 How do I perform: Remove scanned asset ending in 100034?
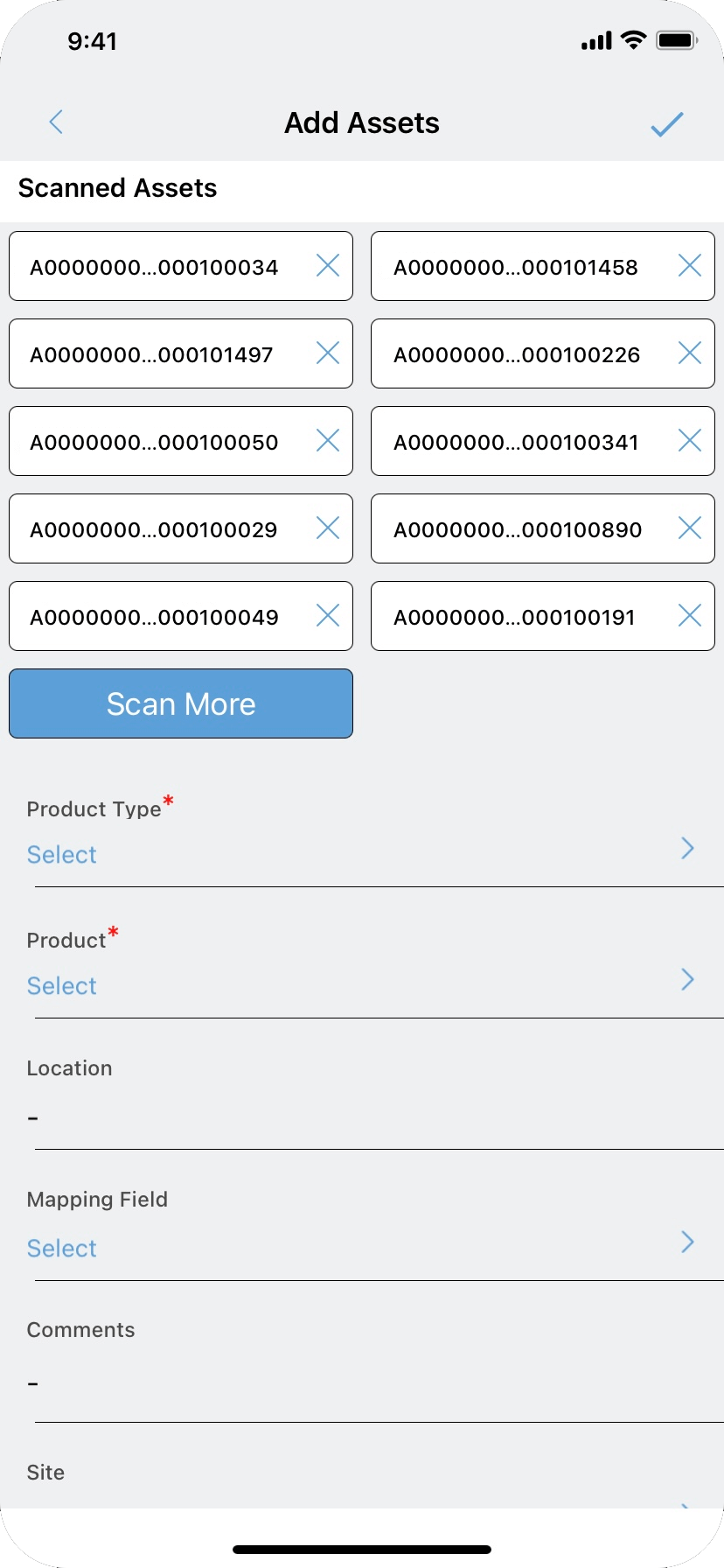(328, 266)
